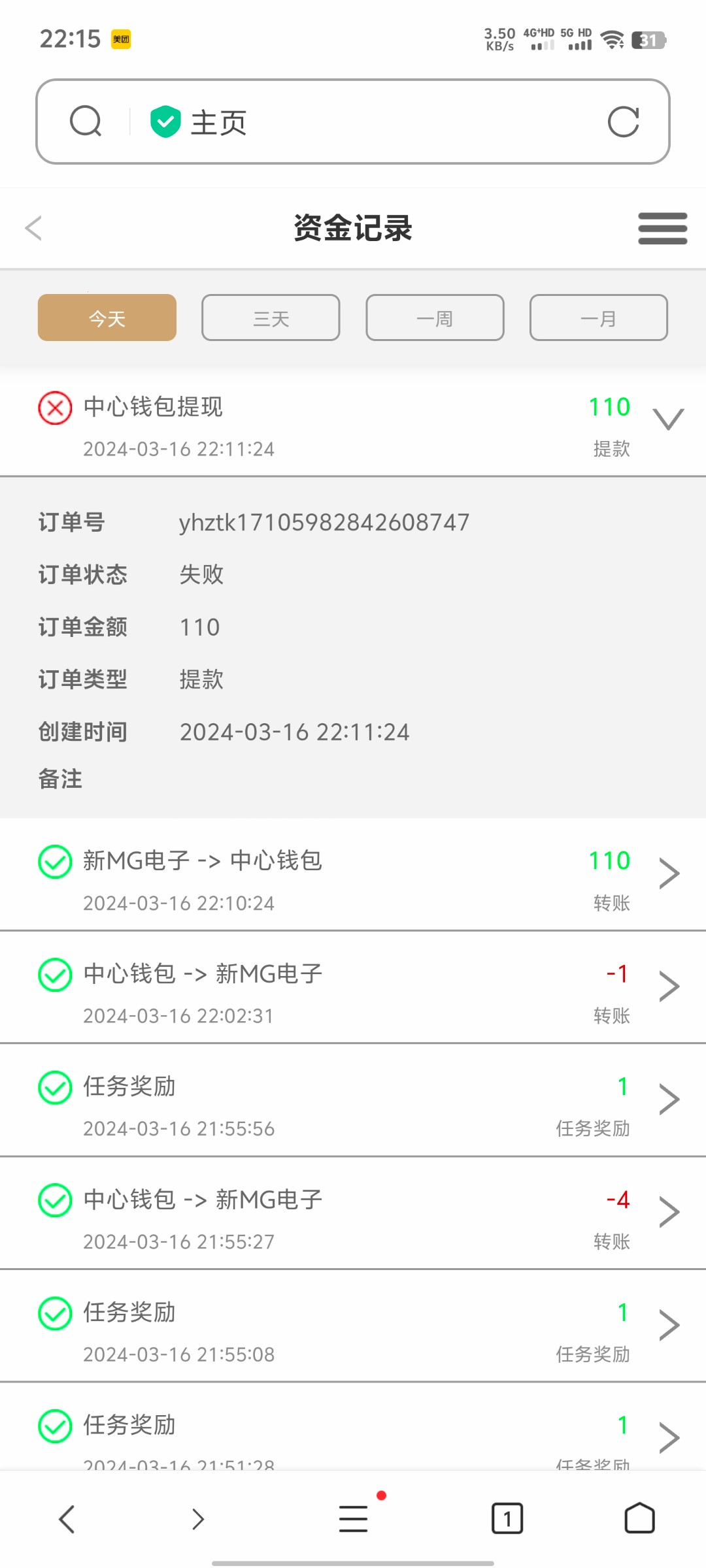Tap the green shield verification icon

tap(165, 121)
